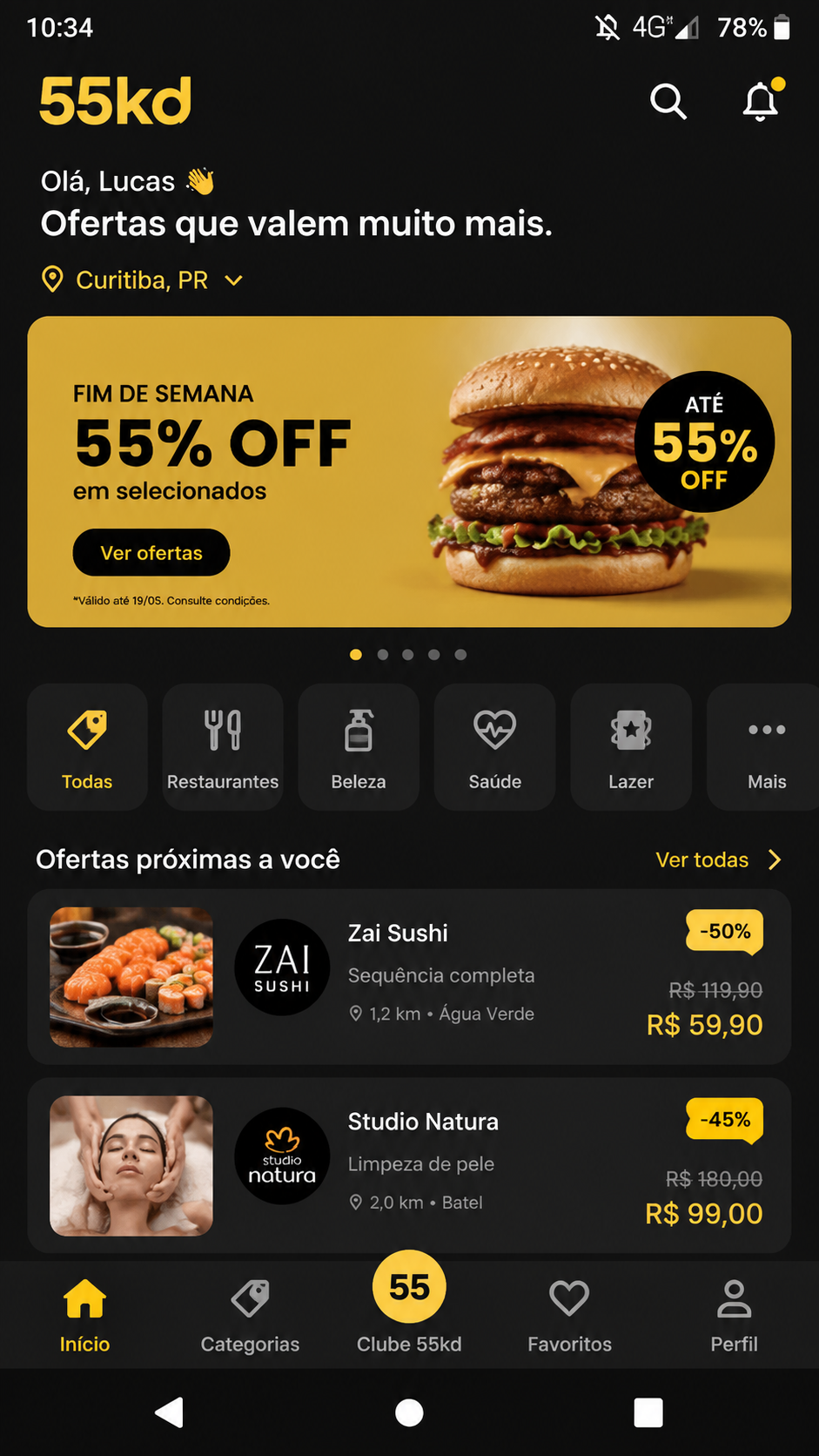Switch to the Perfil tab
This screenshot has height=1456, width=819.
(x=734, y=1317)
